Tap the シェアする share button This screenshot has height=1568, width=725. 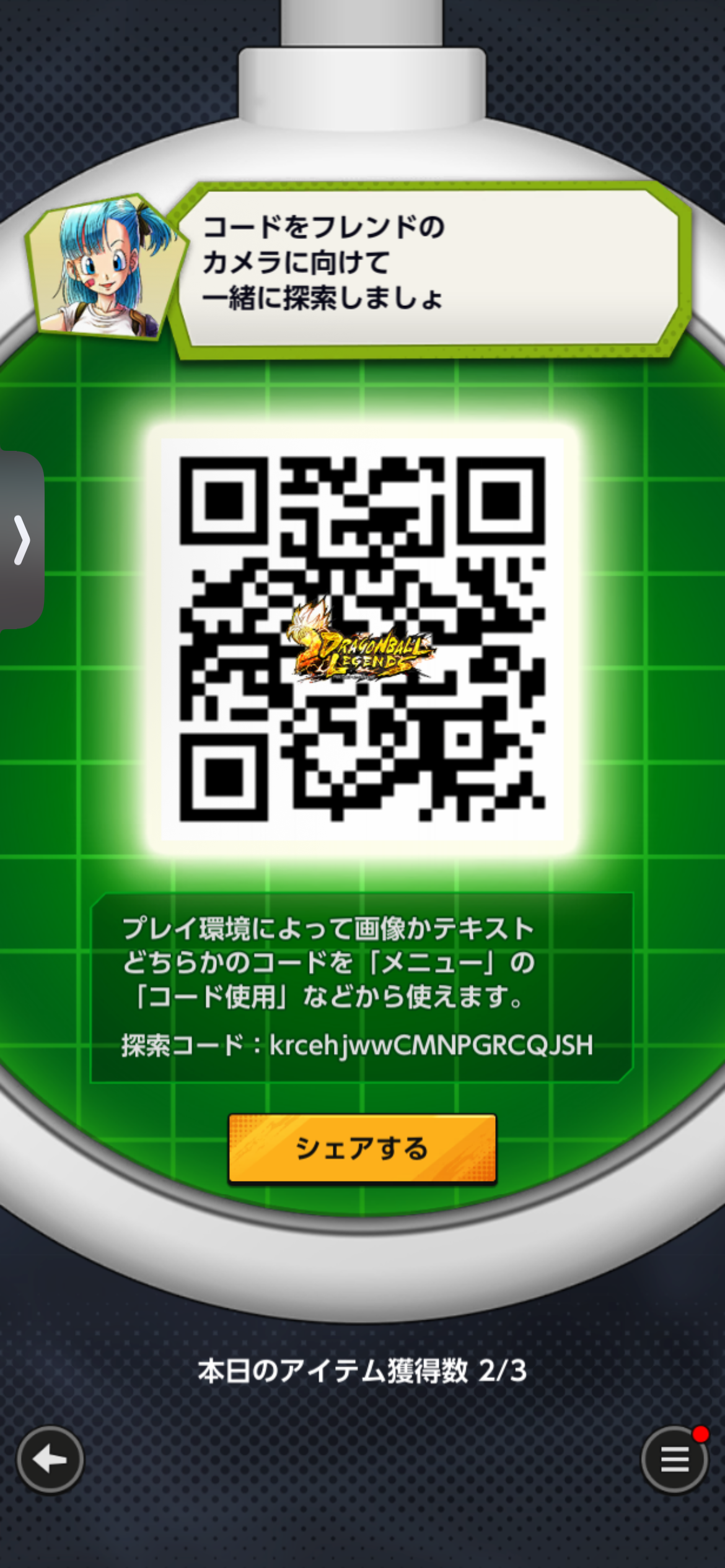pos(362,1149)
